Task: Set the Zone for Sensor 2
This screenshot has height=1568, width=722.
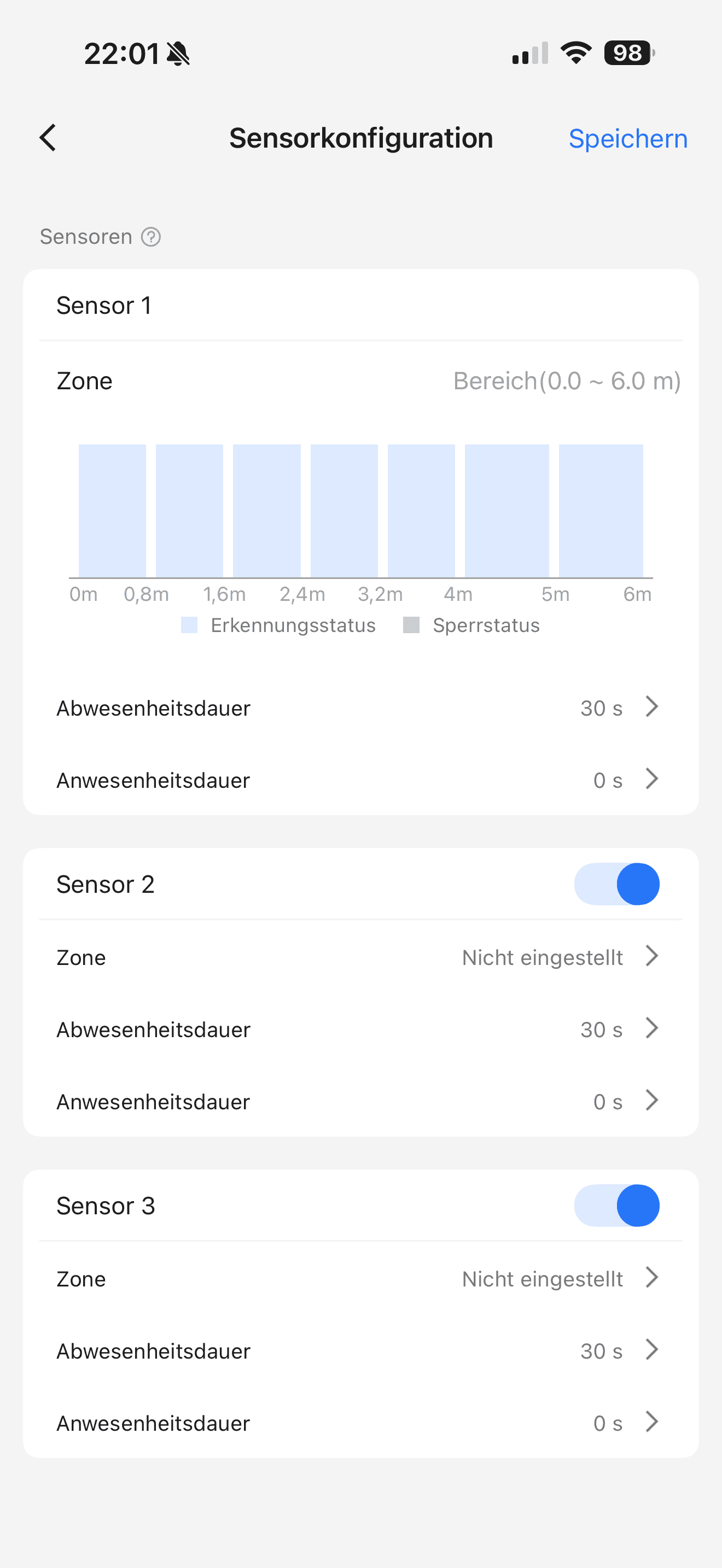Action: coord(360,957)
